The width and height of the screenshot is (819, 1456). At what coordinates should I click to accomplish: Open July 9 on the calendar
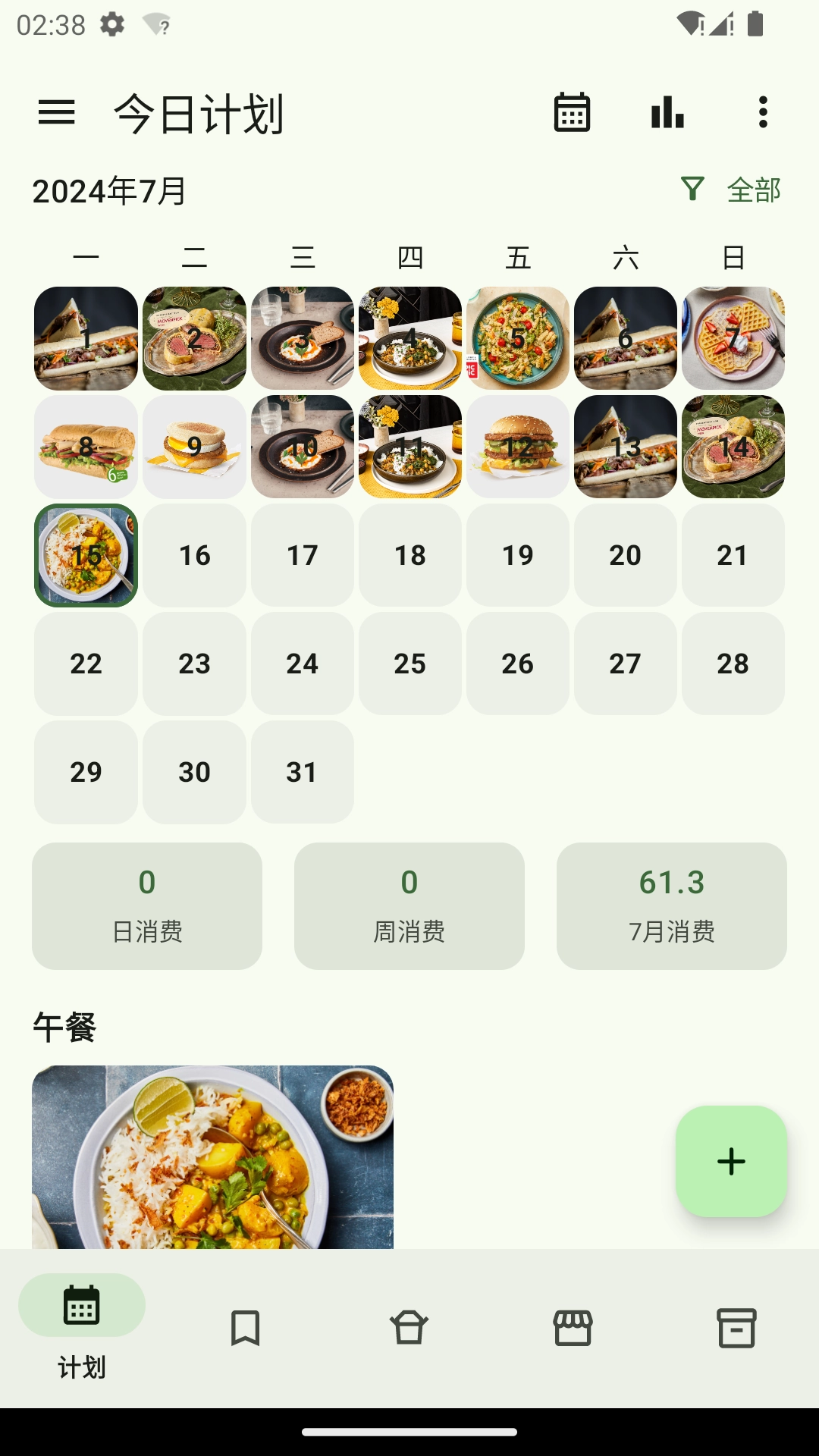194,447
